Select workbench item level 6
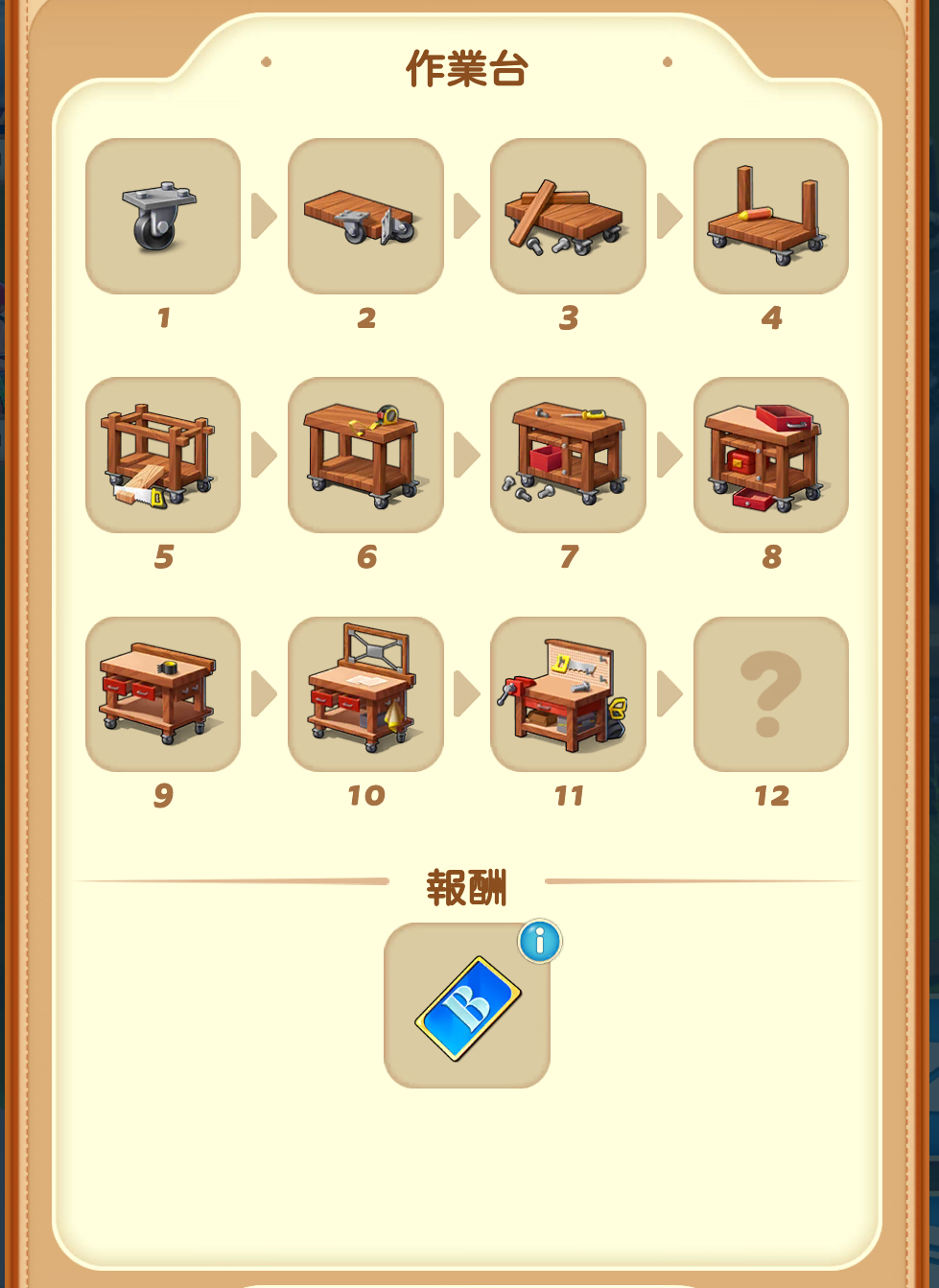The height and width of the screenshot is (1288, 939). (x=365, y=456)
